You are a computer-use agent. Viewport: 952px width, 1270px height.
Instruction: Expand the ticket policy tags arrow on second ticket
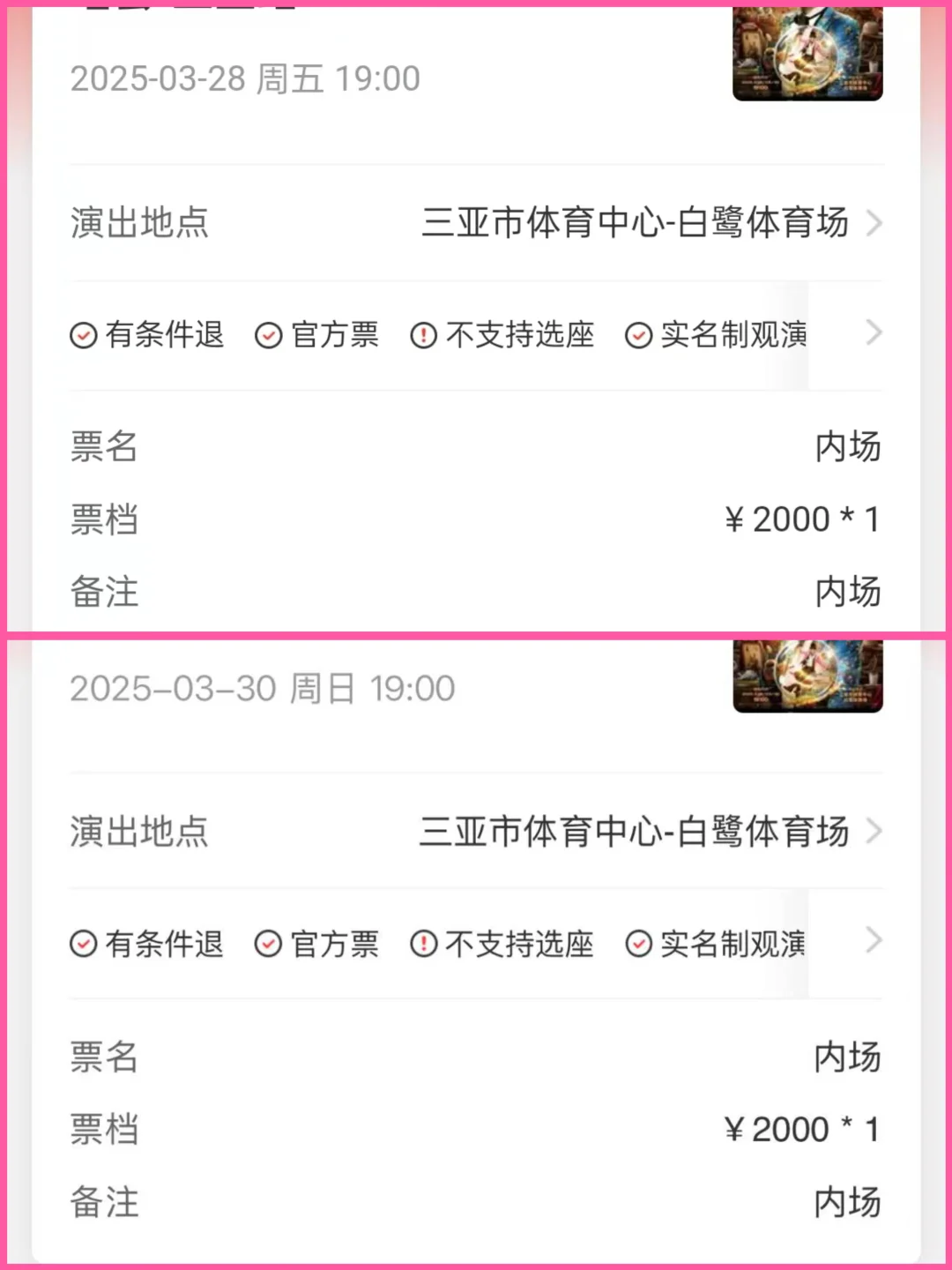(x=874, y=941)
